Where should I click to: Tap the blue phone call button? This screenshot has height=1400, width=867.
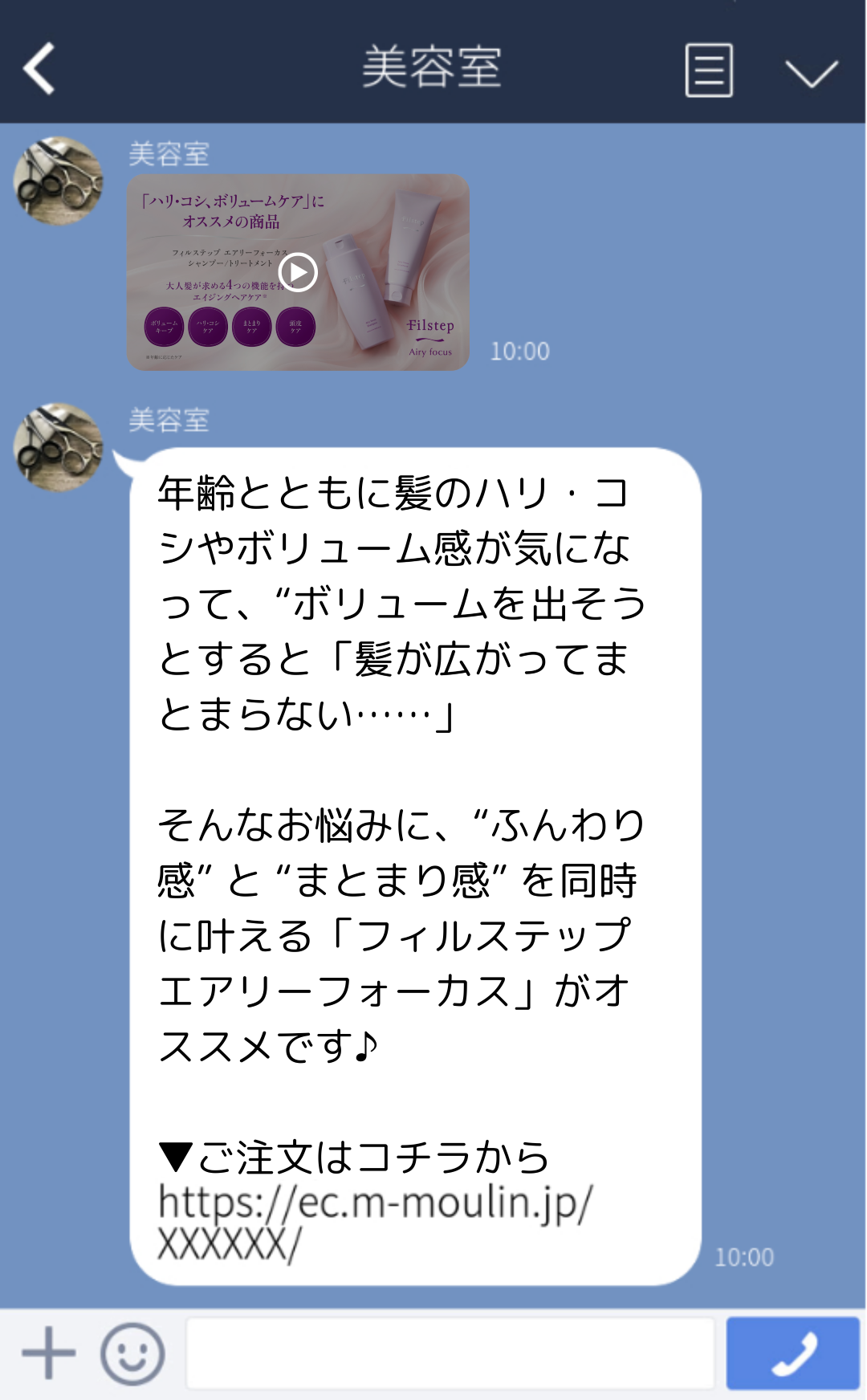(792, 1353)
